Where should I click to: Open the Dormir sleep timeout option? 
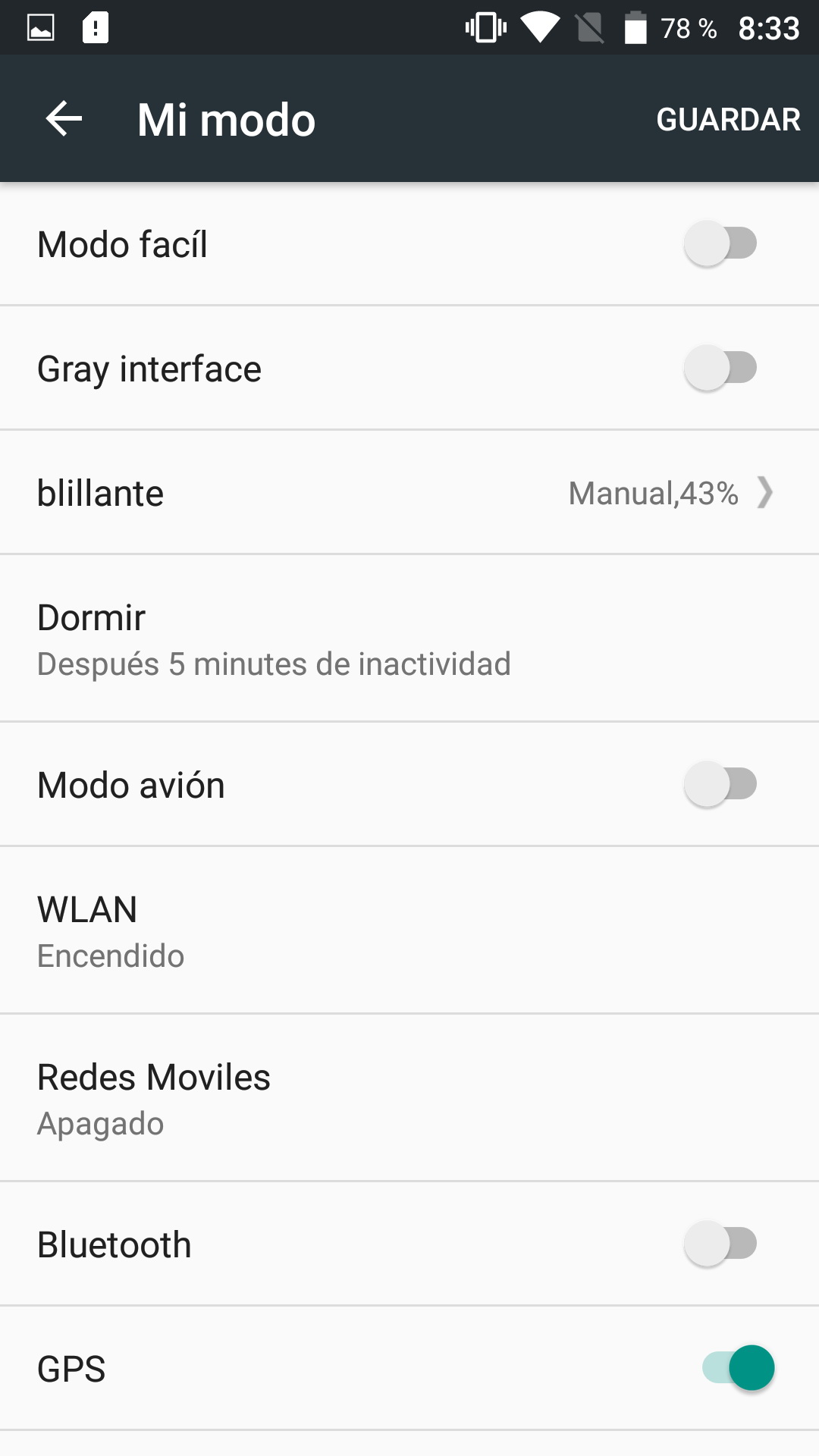coord(409,639)
